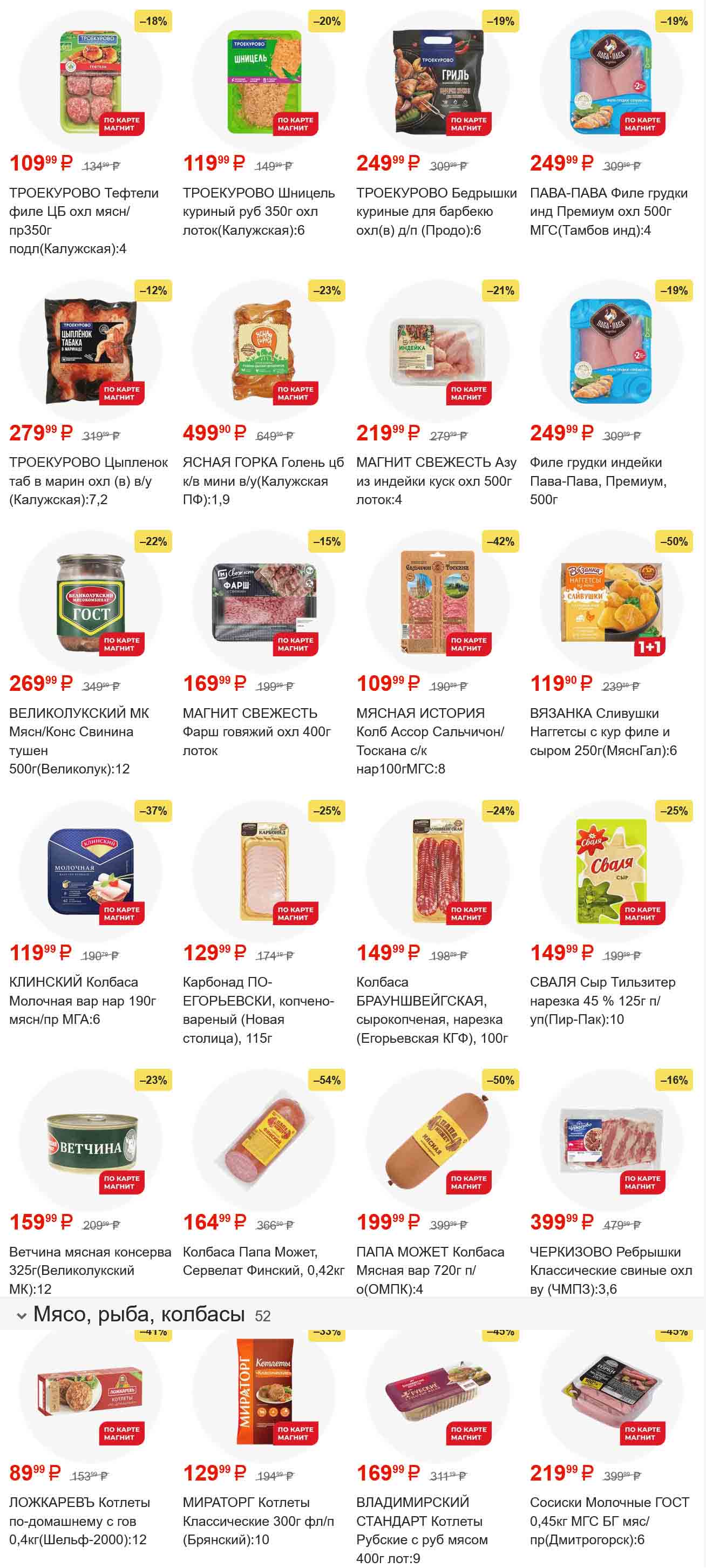Select Карбонад ПО-ЕГОРЬЕВСКИ product
This screenshot has width=706, height=1568.
pyautogui.click(x=263, y=872)
